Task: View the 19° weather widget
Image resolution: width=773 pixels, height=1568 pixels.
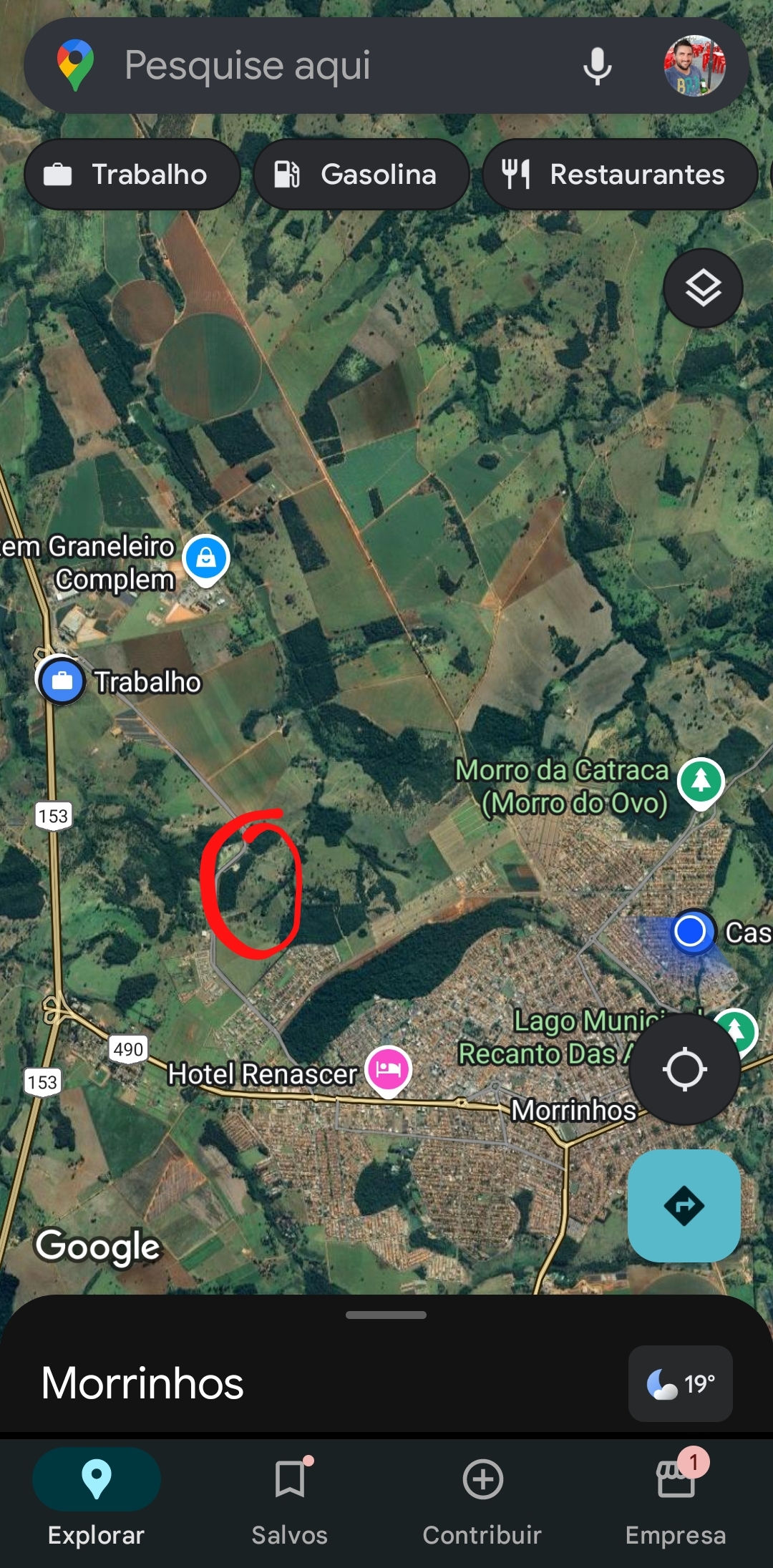Action: point(680,1383)
